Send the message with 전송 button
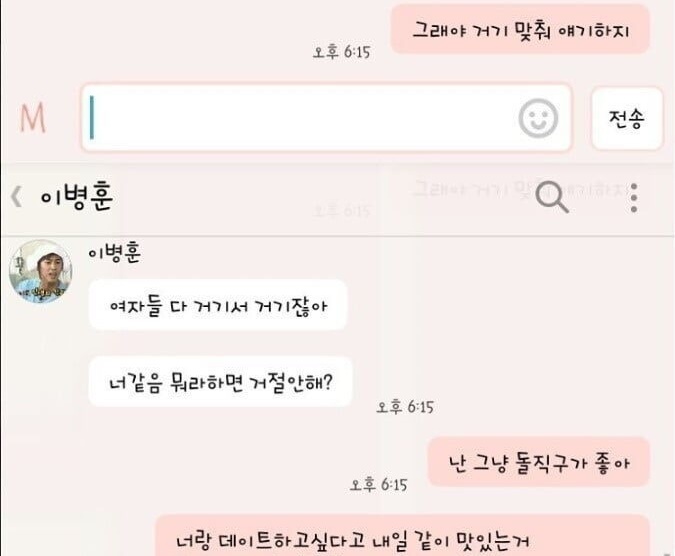This screenshot has height=556, width=675. (626, 118)
